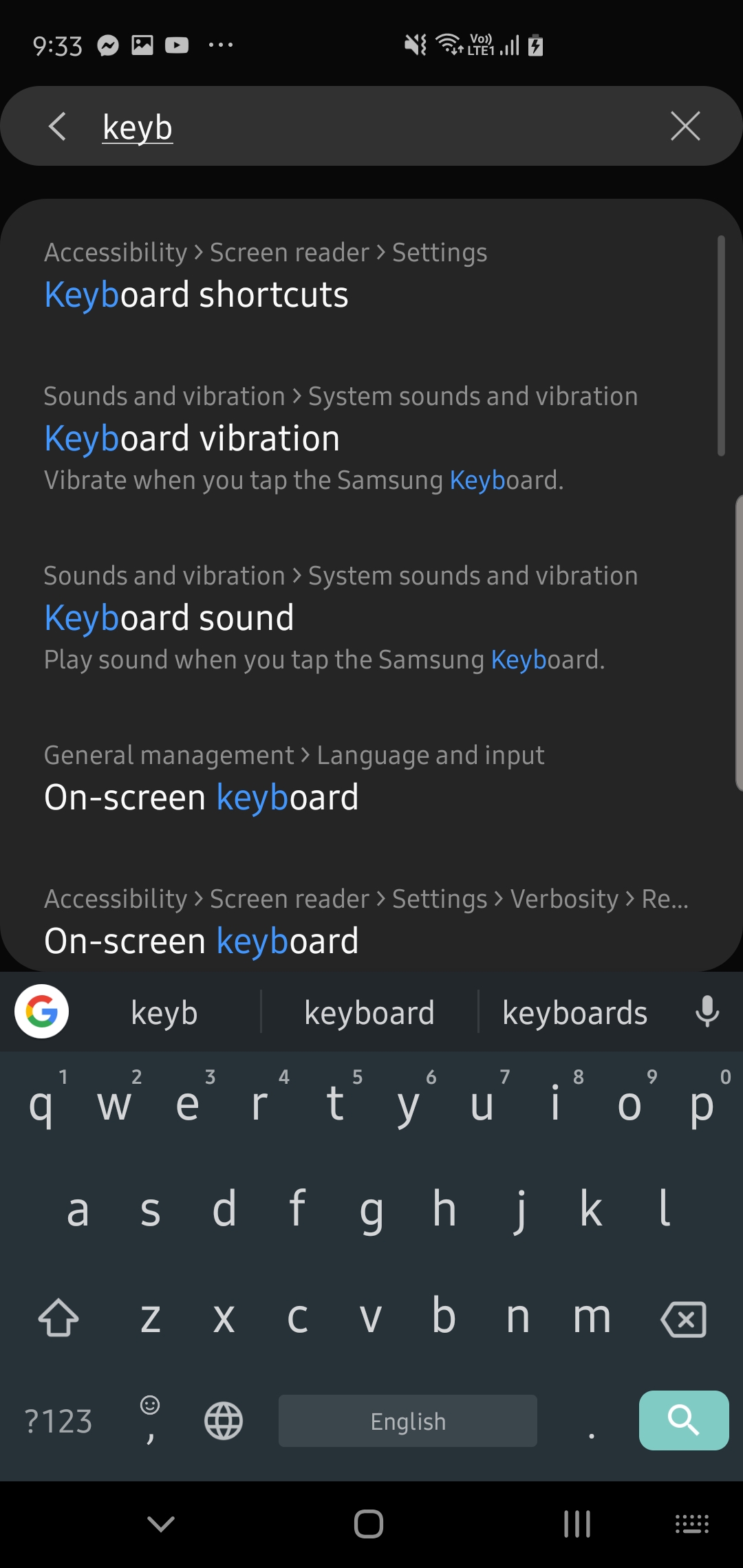Clear the search text 'keyb'
This screenshot has height=1568, width=743.
[685, 127]
